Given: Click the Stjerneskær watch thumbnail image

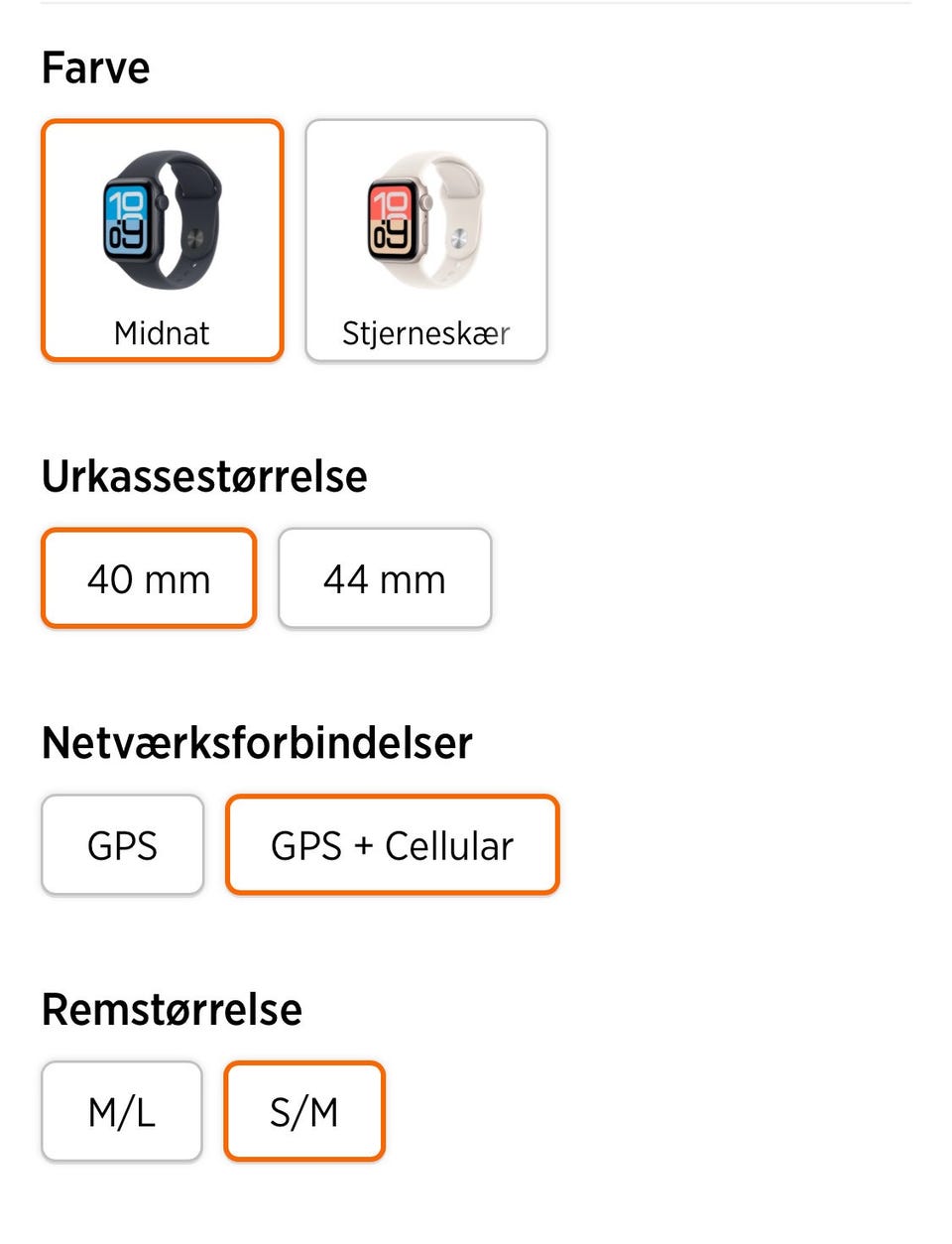Looking at the screenshot, I should (x=425, y=218).
